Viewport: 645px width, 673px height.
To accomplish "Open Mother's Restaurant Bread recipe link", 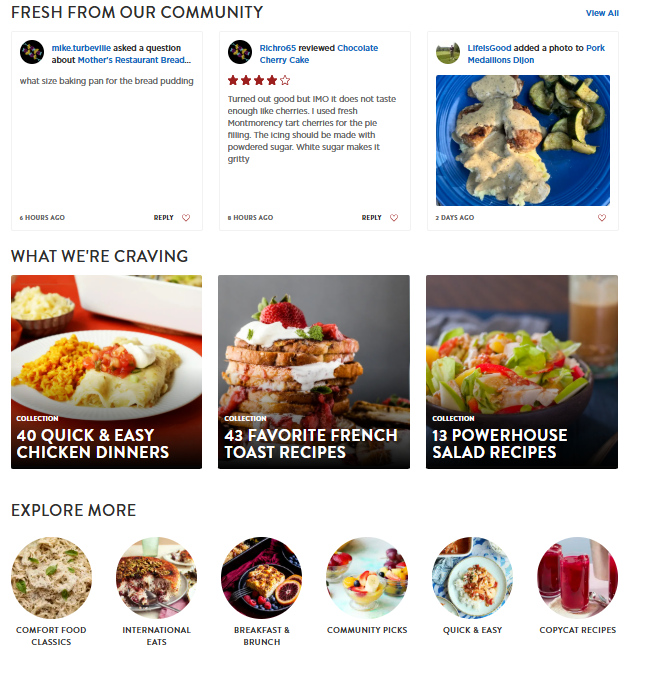I will tap(134, 60).
